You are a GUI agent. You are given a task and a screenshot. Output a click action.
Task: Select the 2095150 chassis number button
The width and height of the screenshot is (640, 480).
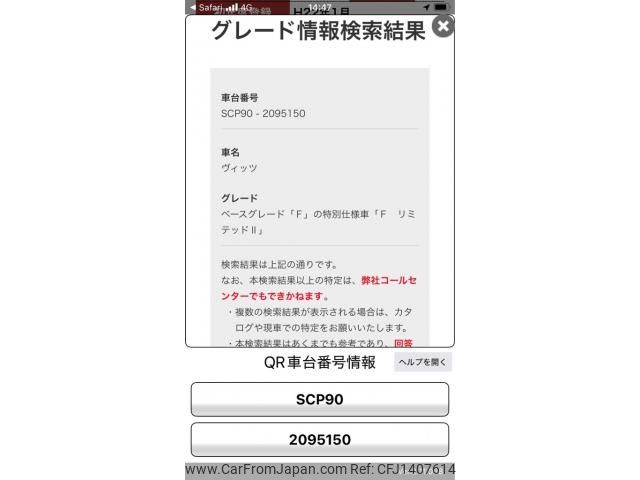point(319,440)
